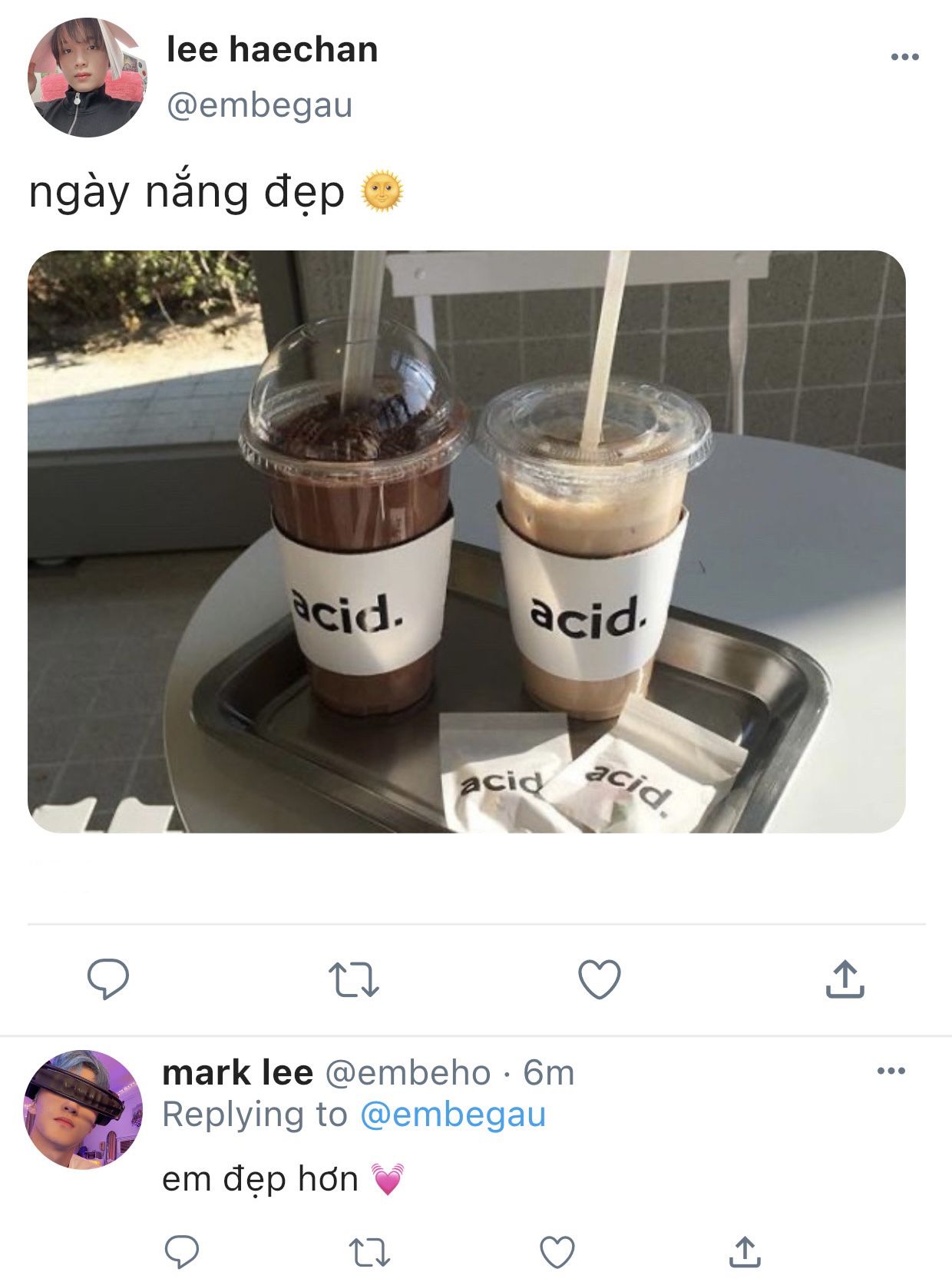The width and height of the screenshot is (952, 1282).
Task: Open lee haechan's profile picture
Action: pos(87,78)
